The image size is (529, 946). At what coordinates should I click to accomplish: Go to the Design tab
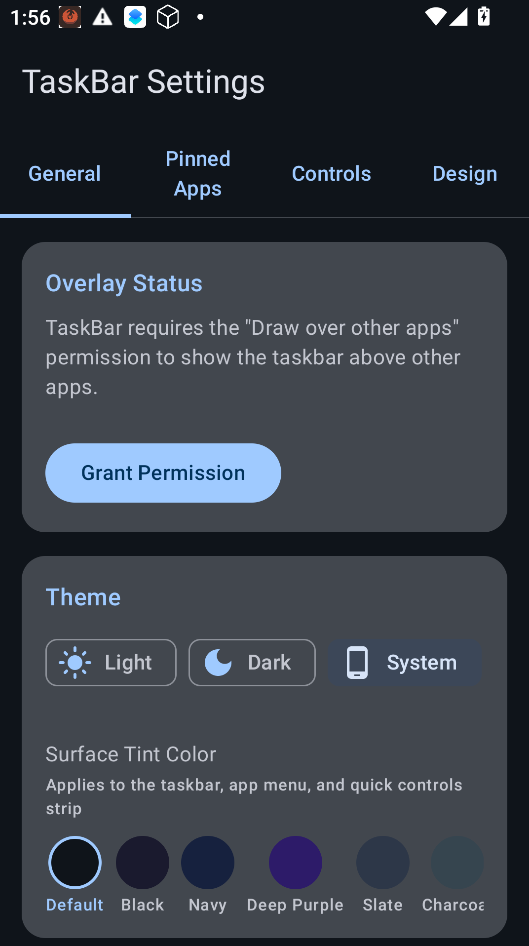[464, 174]
